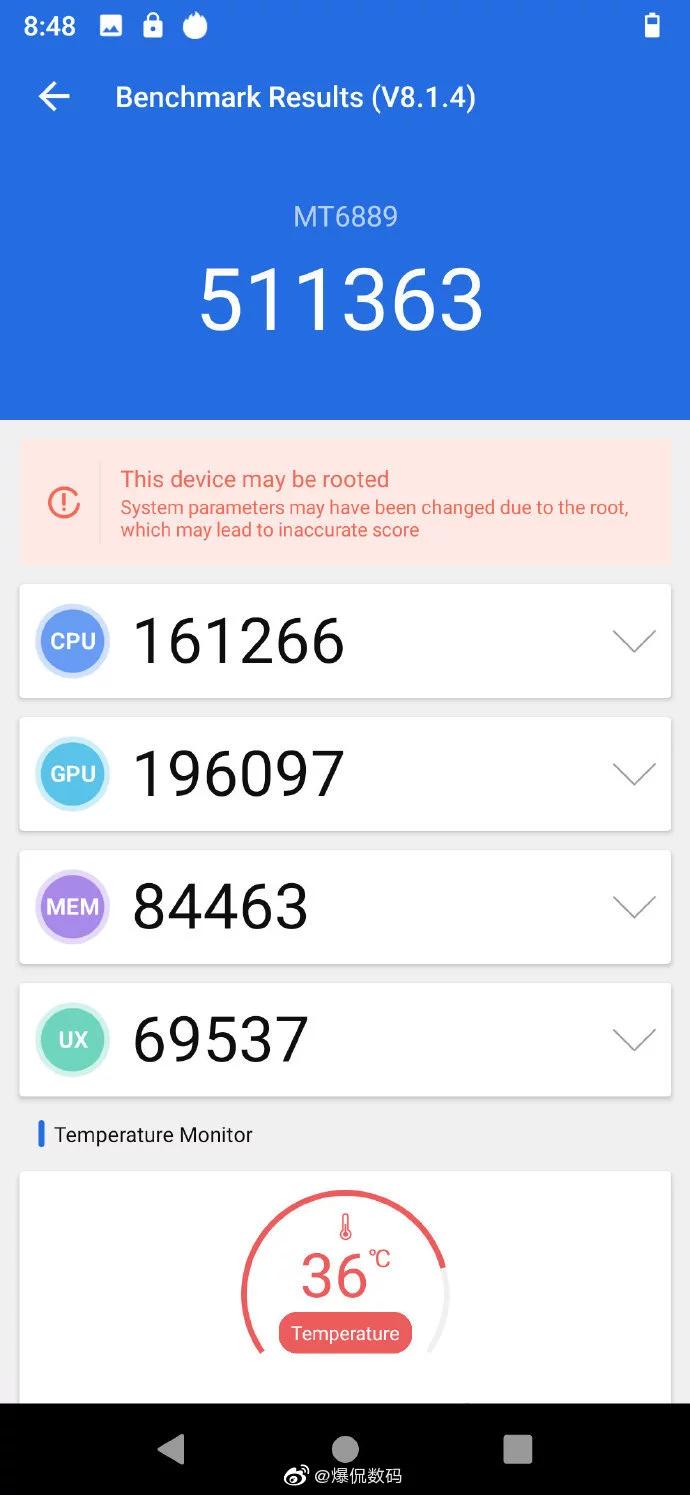Tap the system home button
This screenshot has height=1495, width=690.
pyautogui.click(x=345, y=1448)
